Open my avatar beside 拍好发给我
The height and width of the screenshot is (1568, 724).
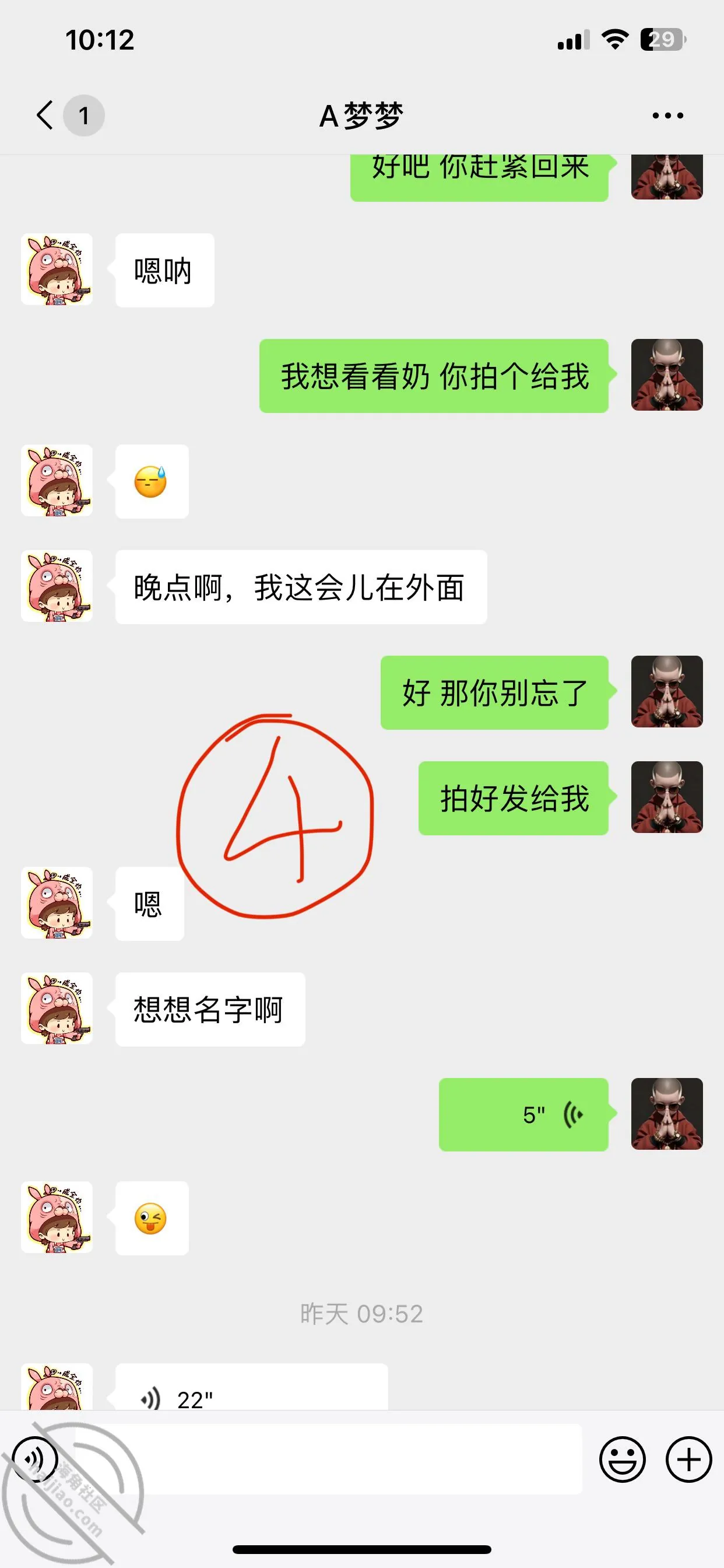point(667,797)
